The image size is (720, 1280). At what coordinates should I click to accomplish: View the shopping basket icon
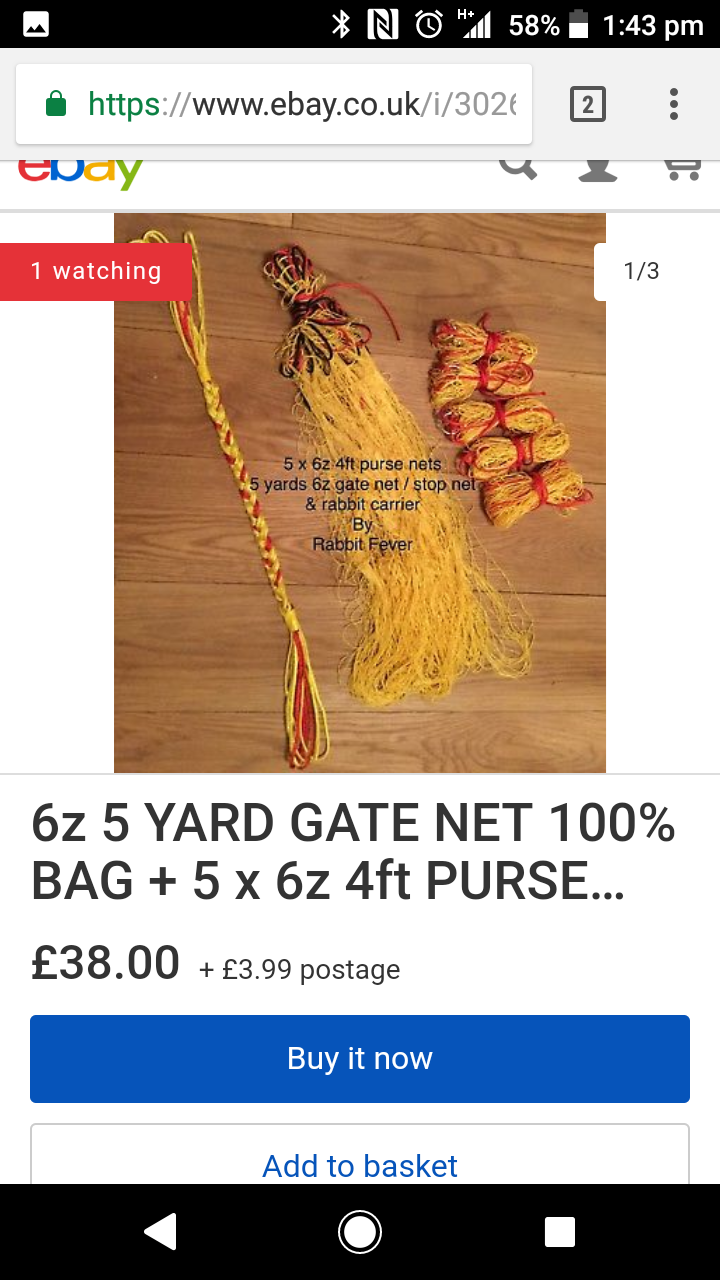tap(682, 170)
